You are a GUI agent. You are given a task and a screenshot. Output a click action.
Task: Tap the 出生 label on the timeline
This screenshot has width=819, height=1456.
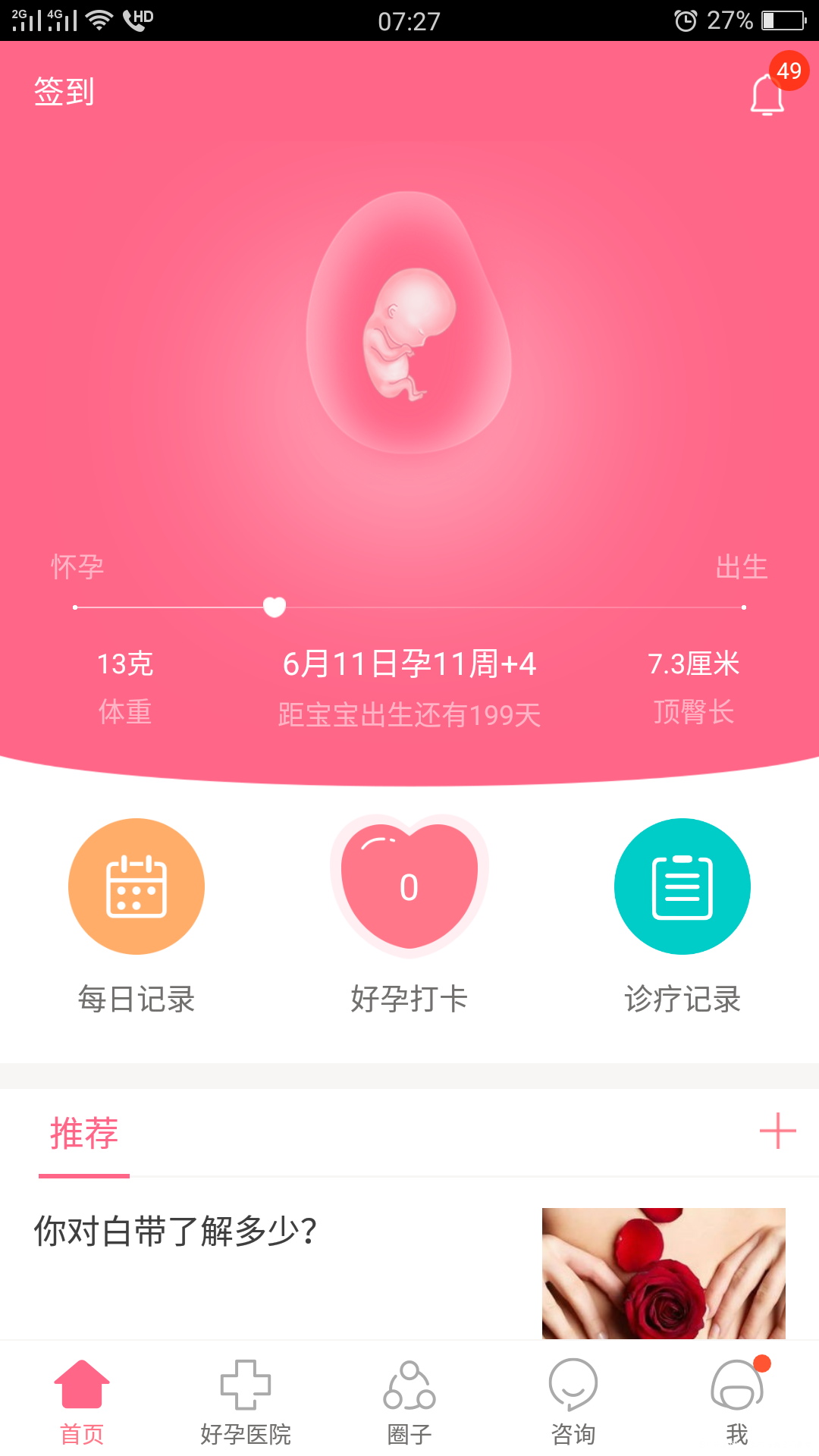click(x=742, y=566)
